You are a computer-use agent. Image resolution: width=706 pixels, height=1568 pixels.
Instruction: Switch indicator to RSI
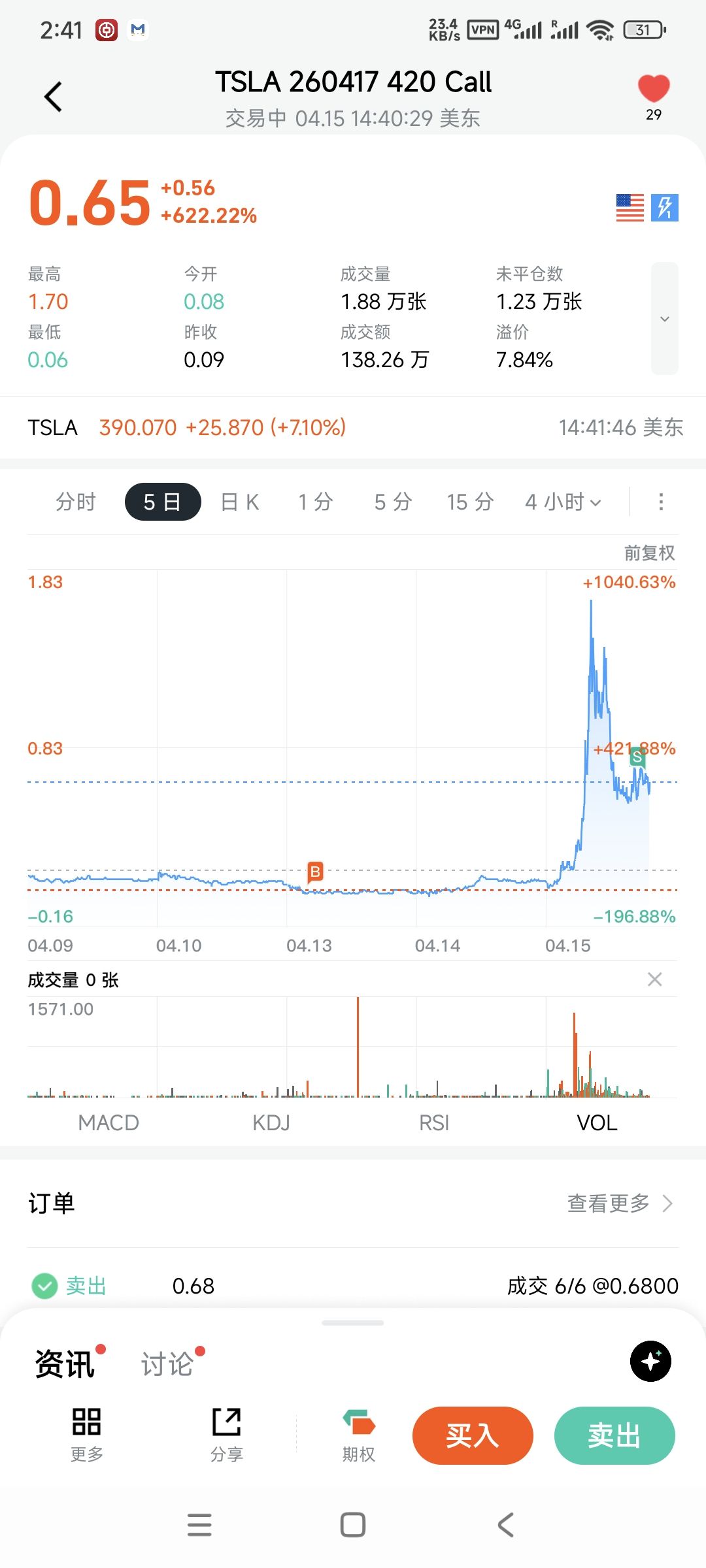[434, 1122]
